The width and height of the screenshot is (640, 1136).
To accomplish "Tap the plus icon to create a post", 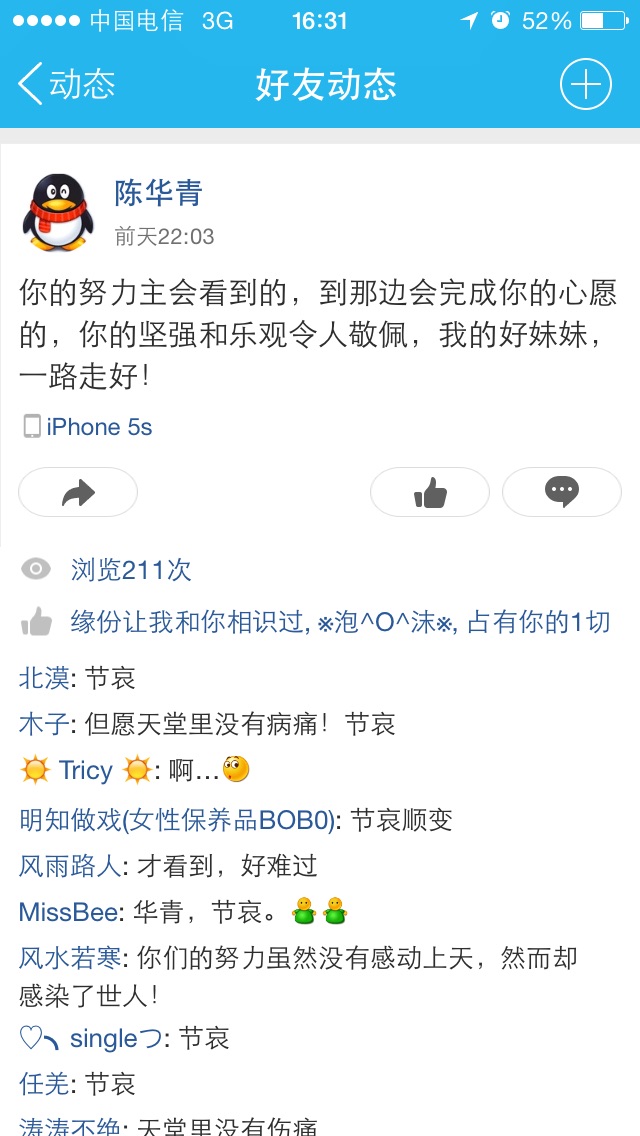I will point(585,85).
